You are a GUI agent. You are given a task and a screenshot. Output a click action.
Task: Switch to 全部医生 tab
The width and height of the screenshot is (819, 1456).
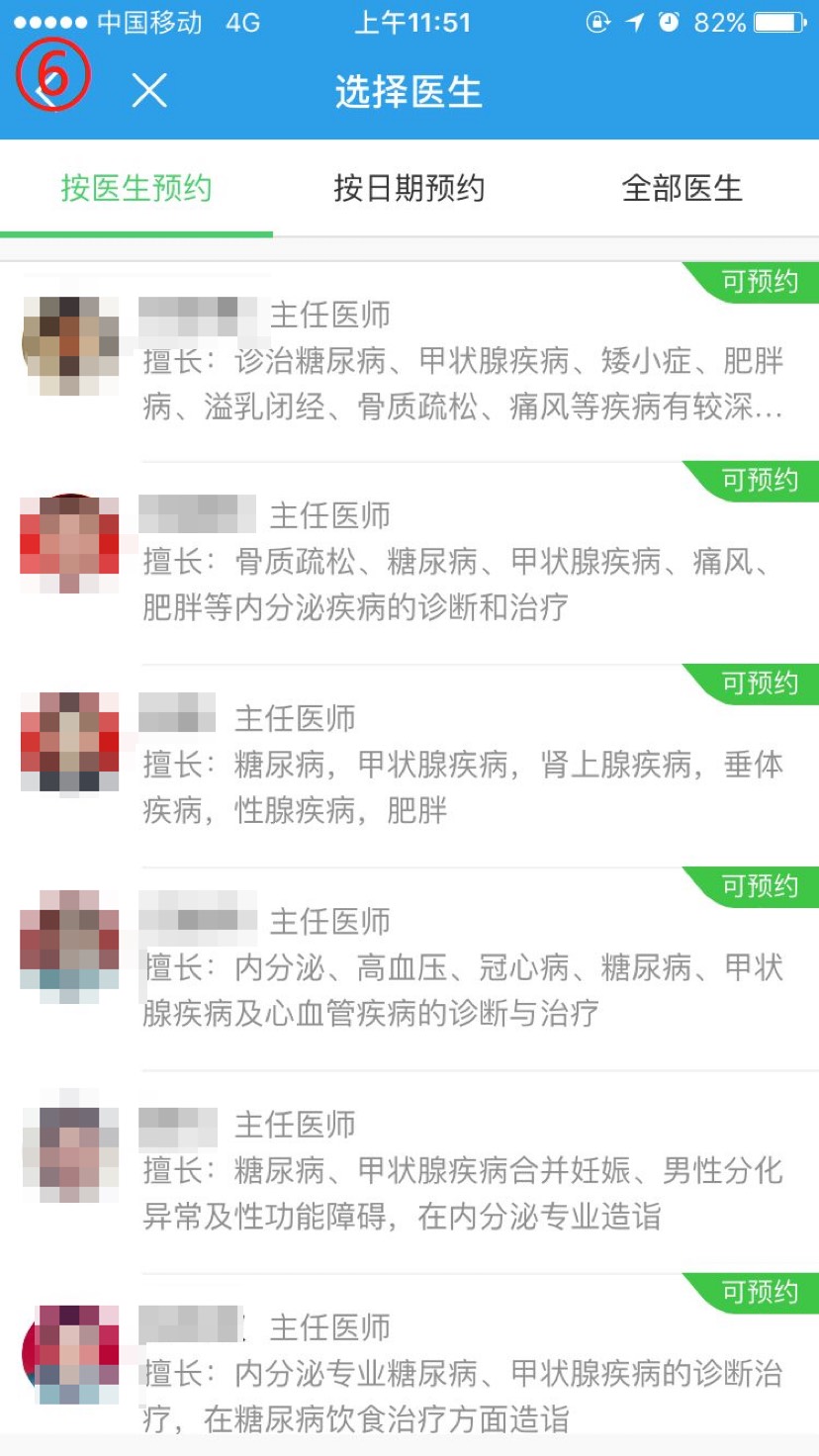point(682,188)
